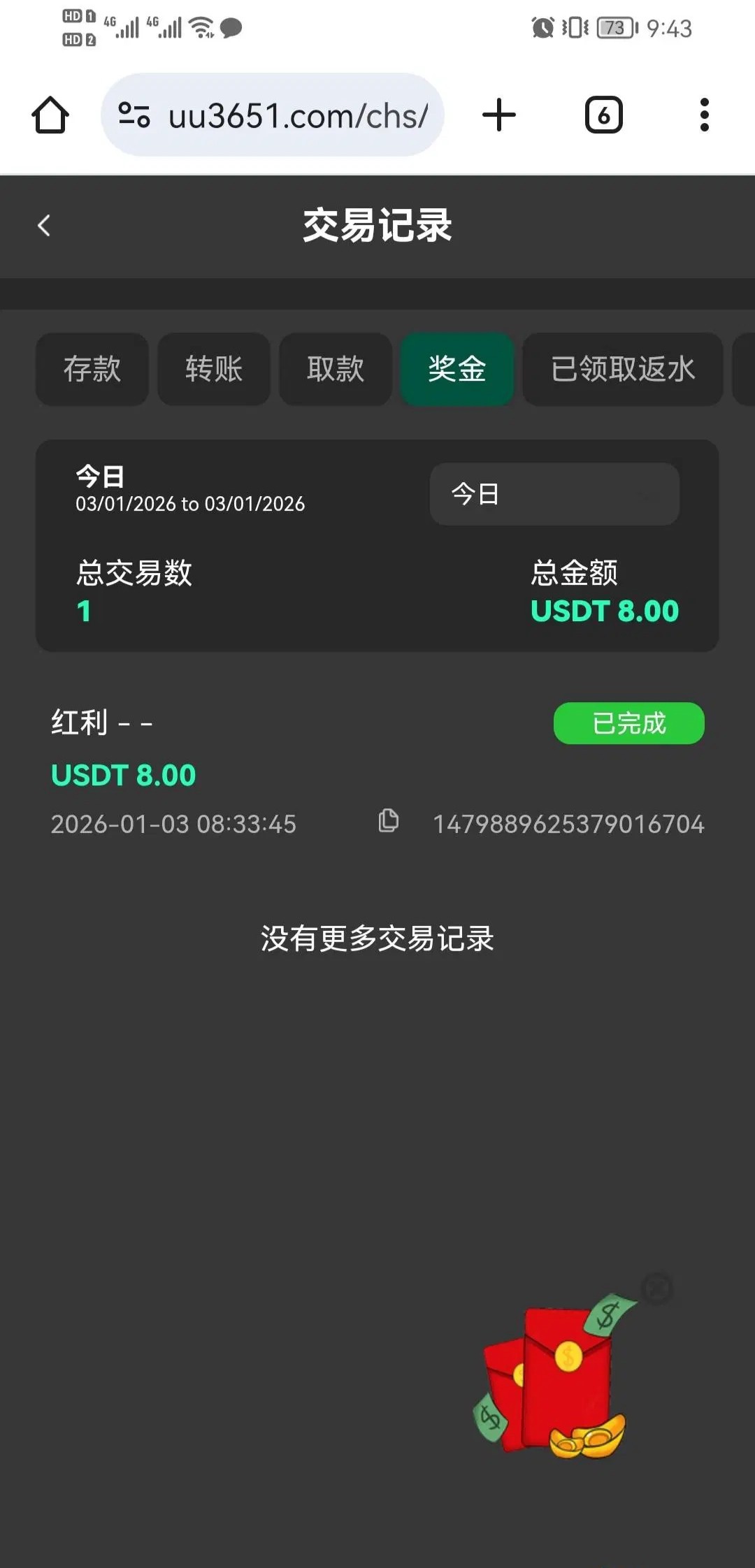Open the browser overflow menu
This screenshot has height=1568, width=755.
tap(705, 115)
